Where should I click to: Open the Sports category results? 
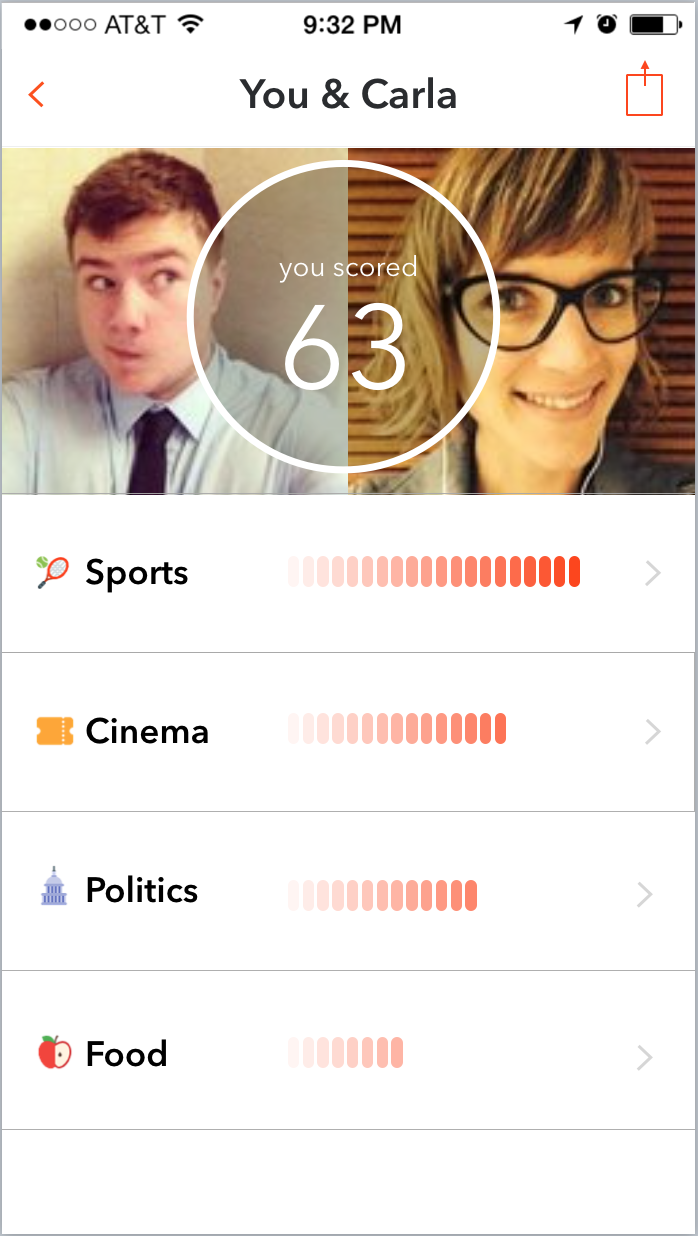point(348,573)
